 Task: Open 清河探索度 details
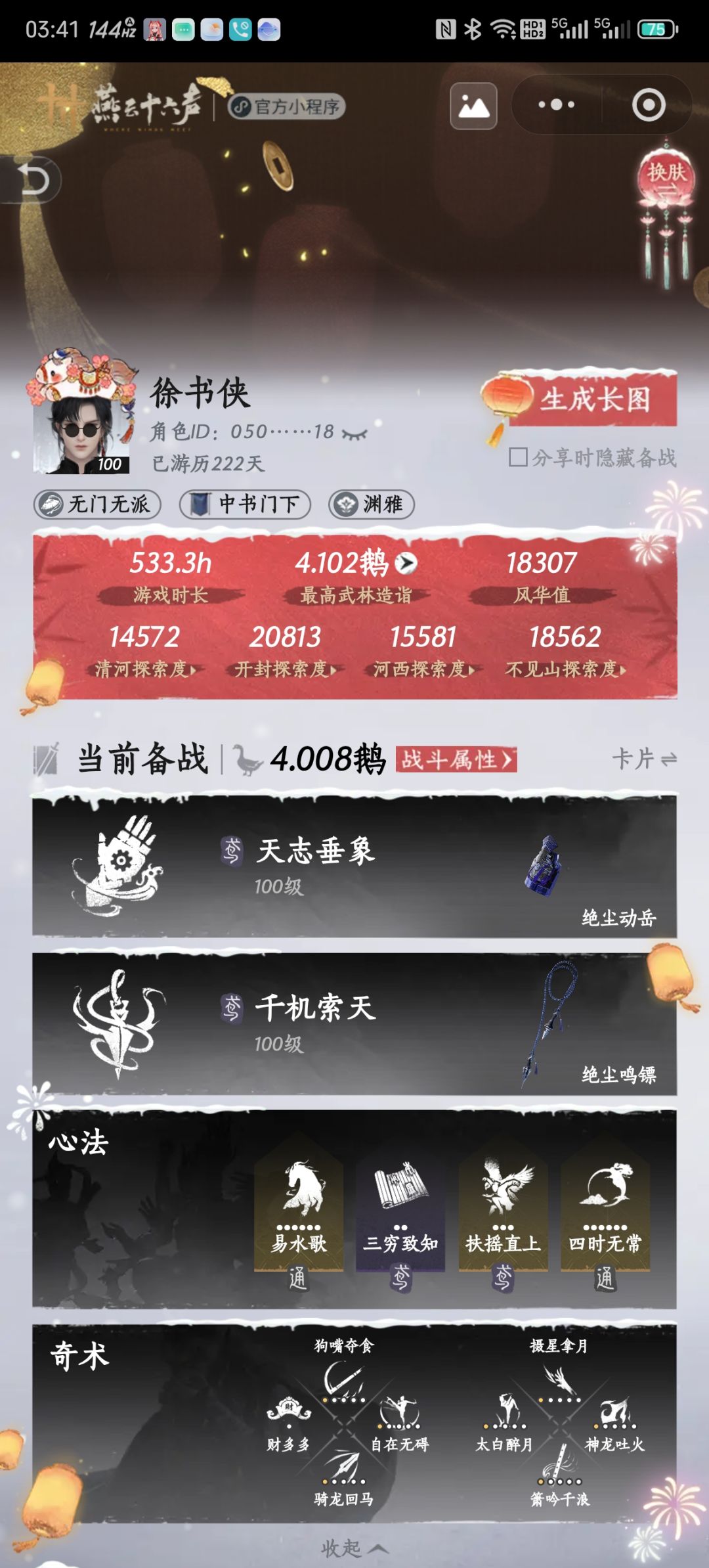pyautogui.click(x=146, y=669)
